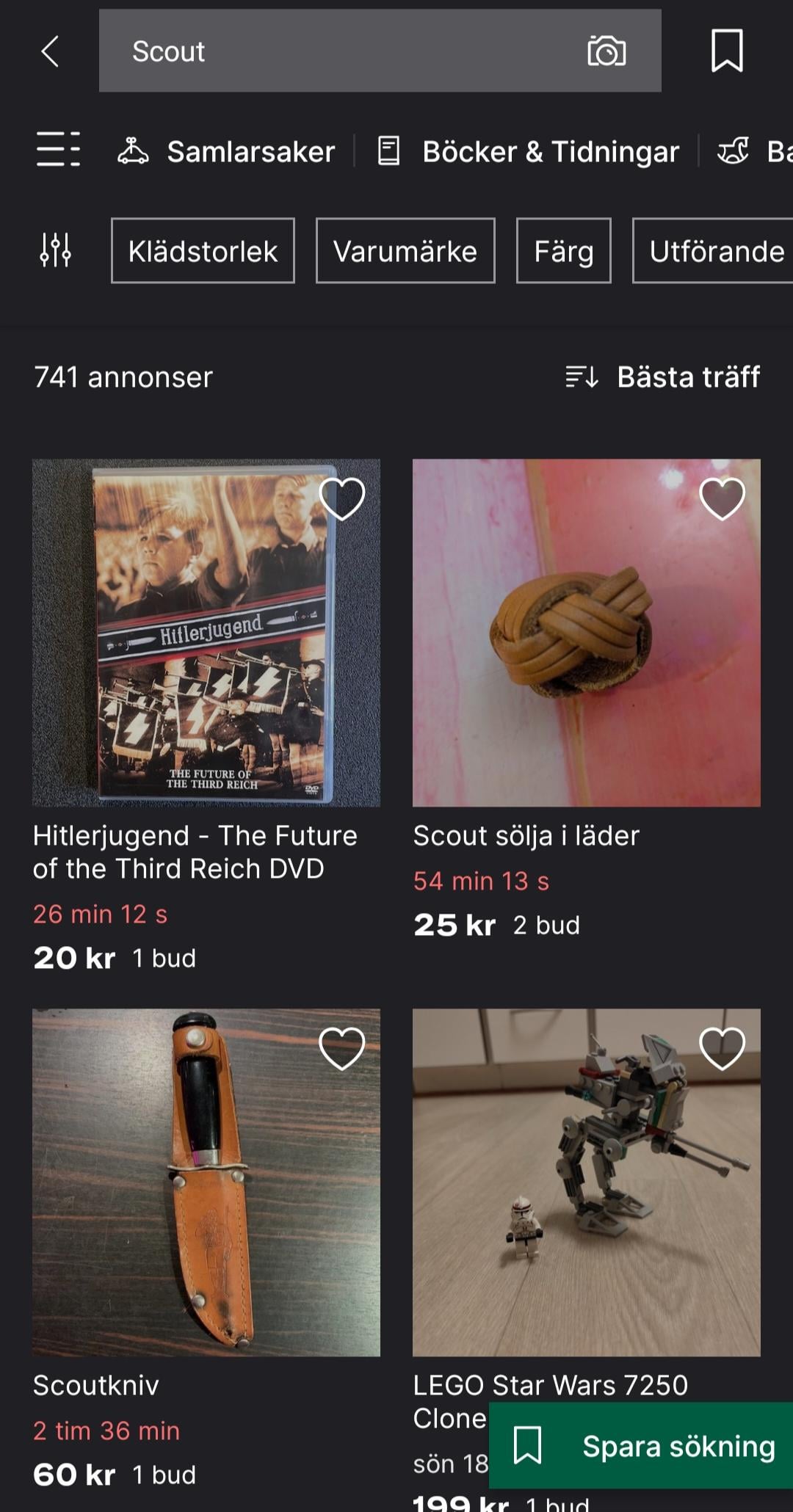The image size is (793, 1512).
Task: Go back with the top-left arrow
Action: click(x=49, y=51)
